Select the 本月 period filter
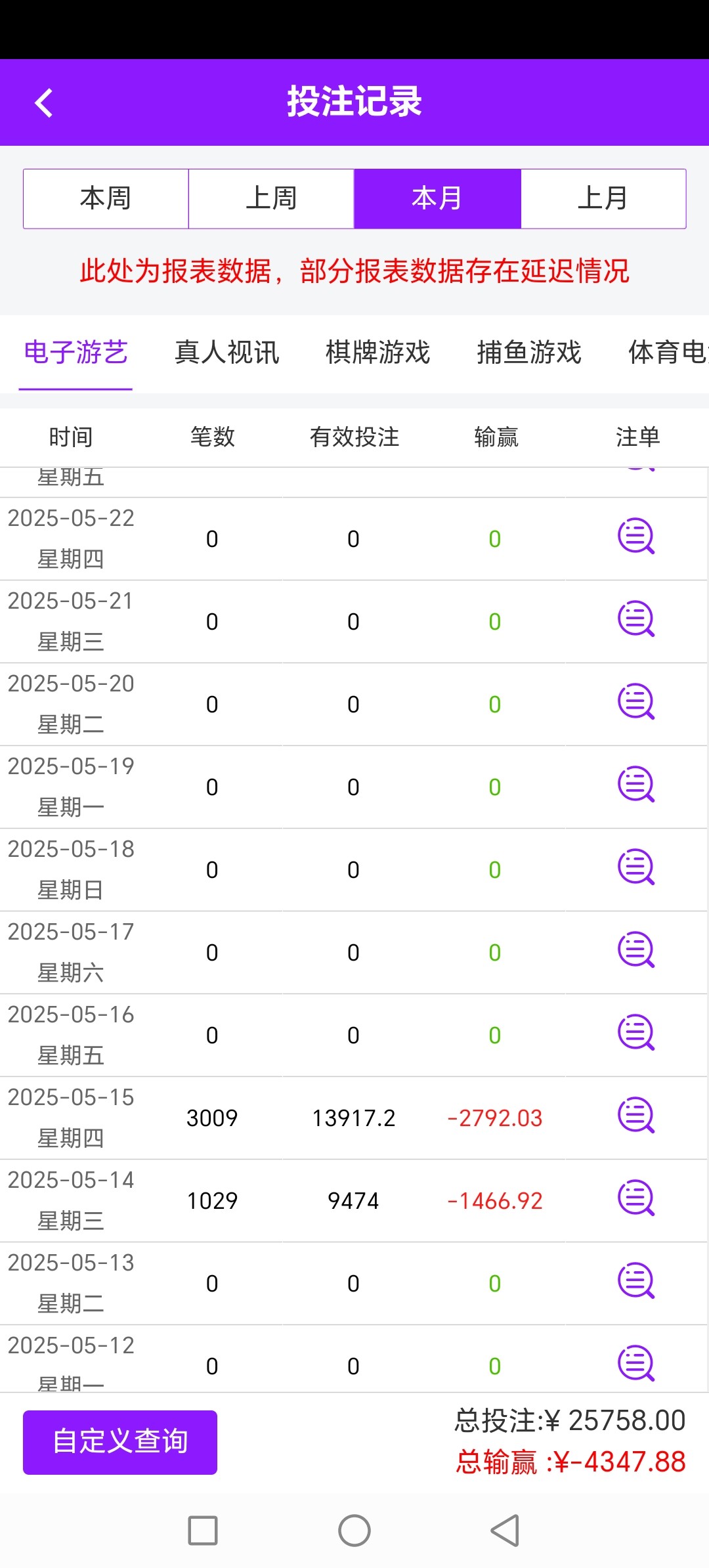This screenshot has height=1568, width=709. (x=437, y=199)
